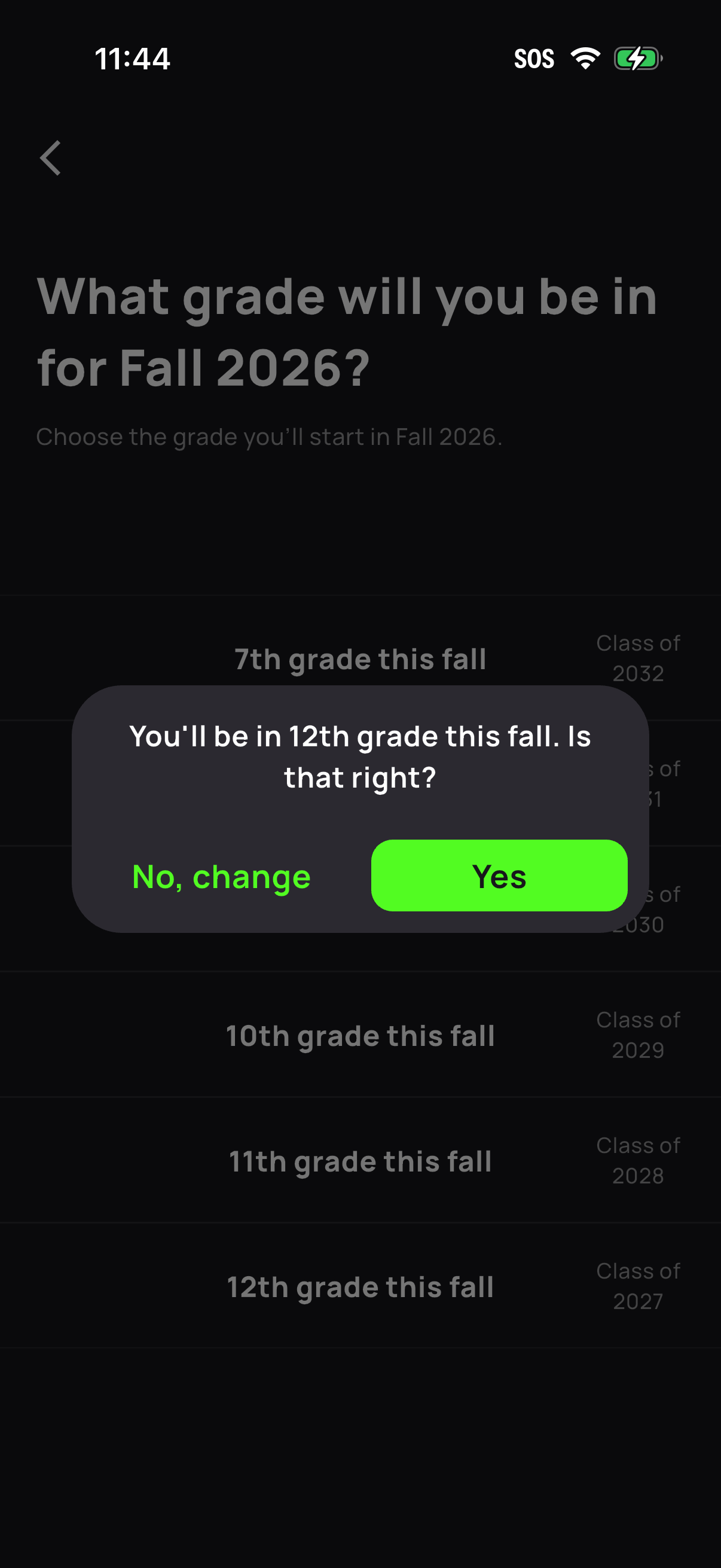The image size is (721, 1568).
Task: Select 12th grade this fall row
Action: (360, 1286)
